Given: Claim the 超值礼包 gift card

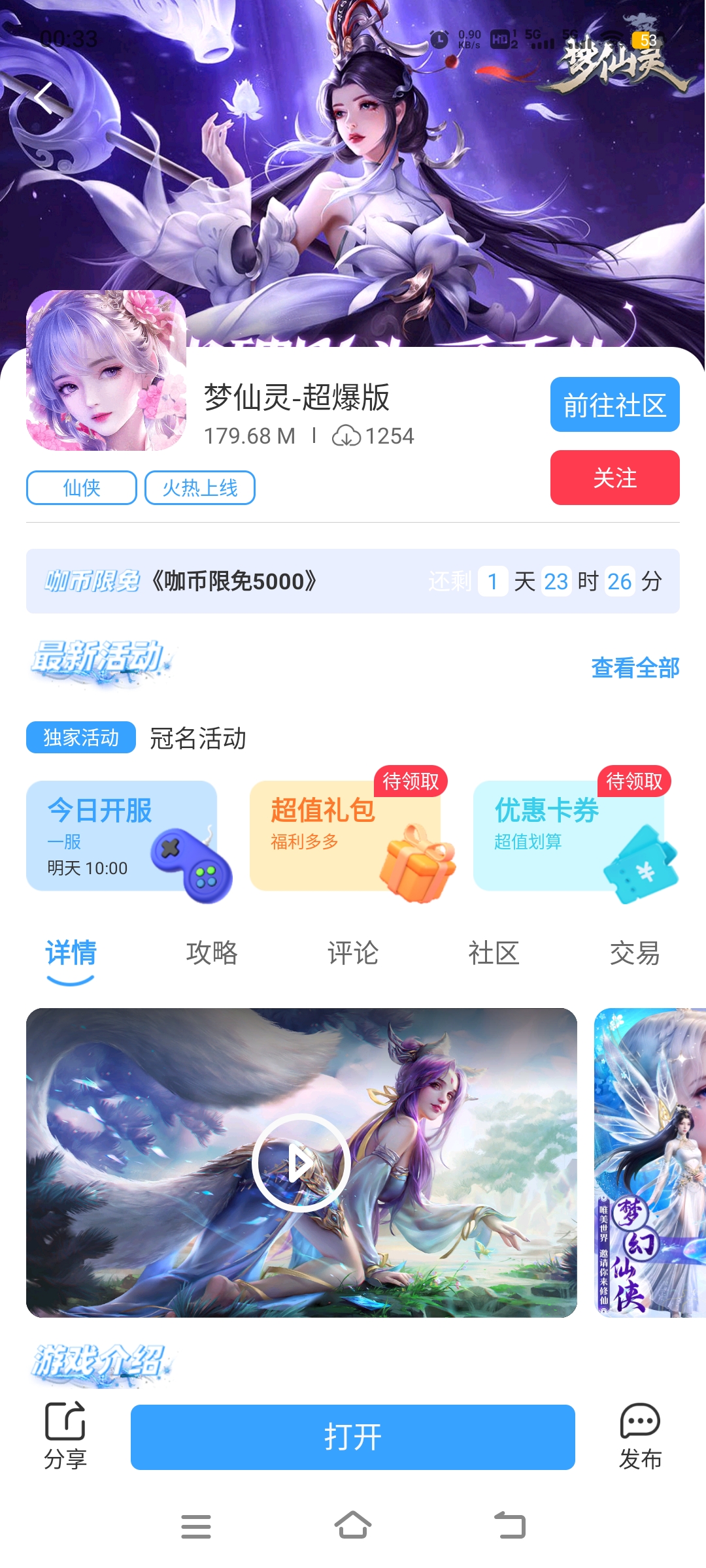Looking at the screenshot, I should [345, 836].
